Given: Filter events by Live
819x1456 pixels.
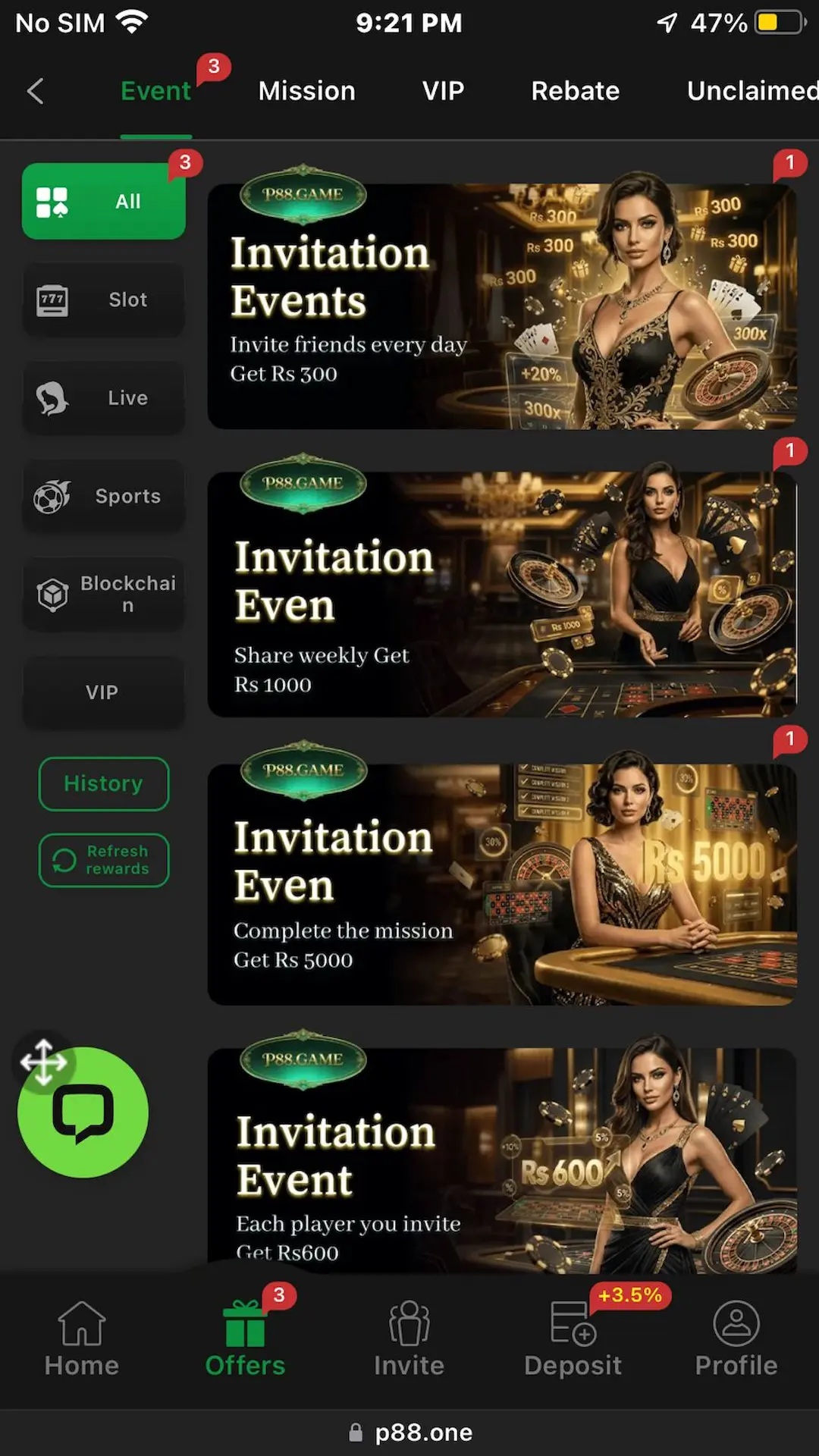Looking at the screenshot, I should click(104, 398).
